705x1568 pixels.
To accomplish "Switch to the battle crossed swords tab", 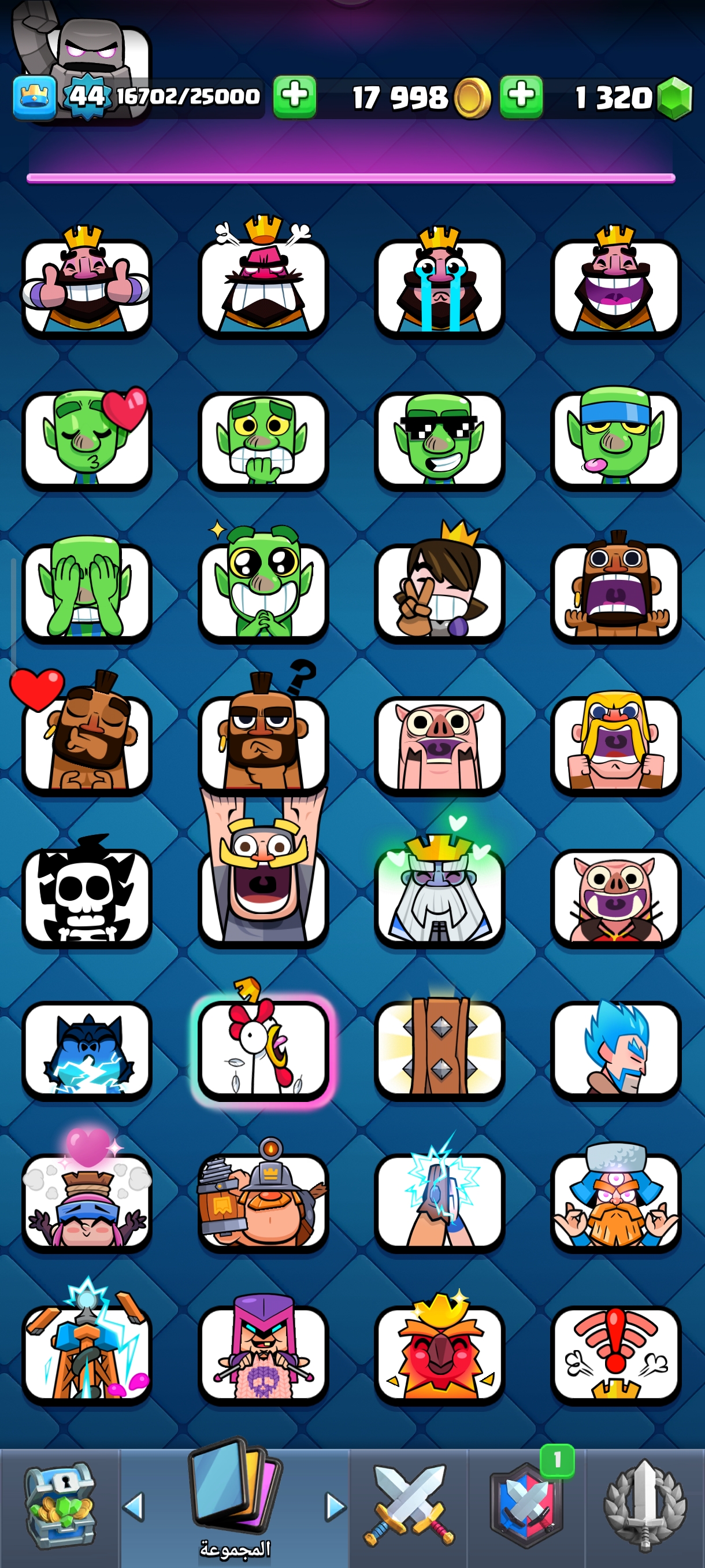I will click(408, 1505).
